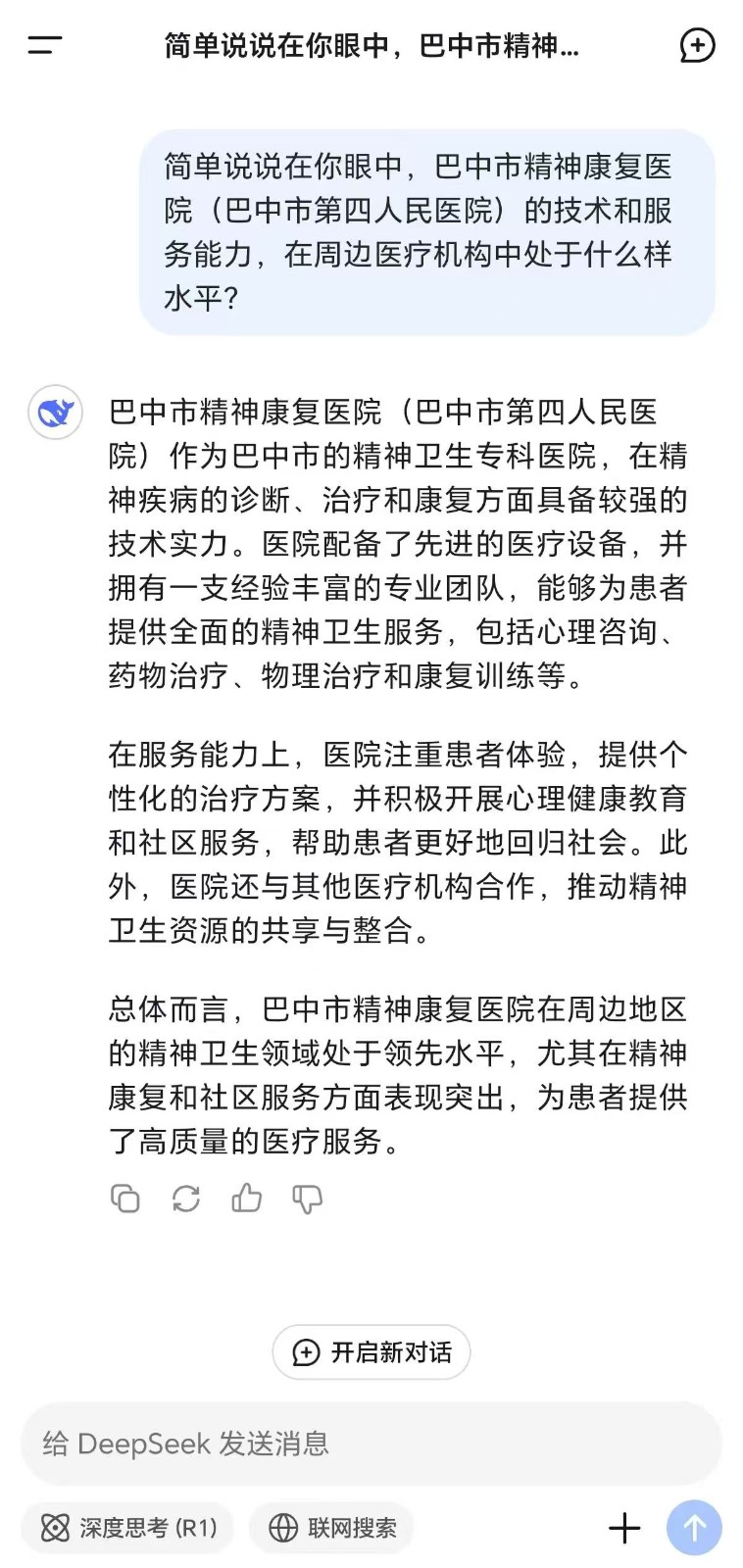Tap the 开启新对话 button
This screenshot has height=1568, width=743.
point(371,1352)
